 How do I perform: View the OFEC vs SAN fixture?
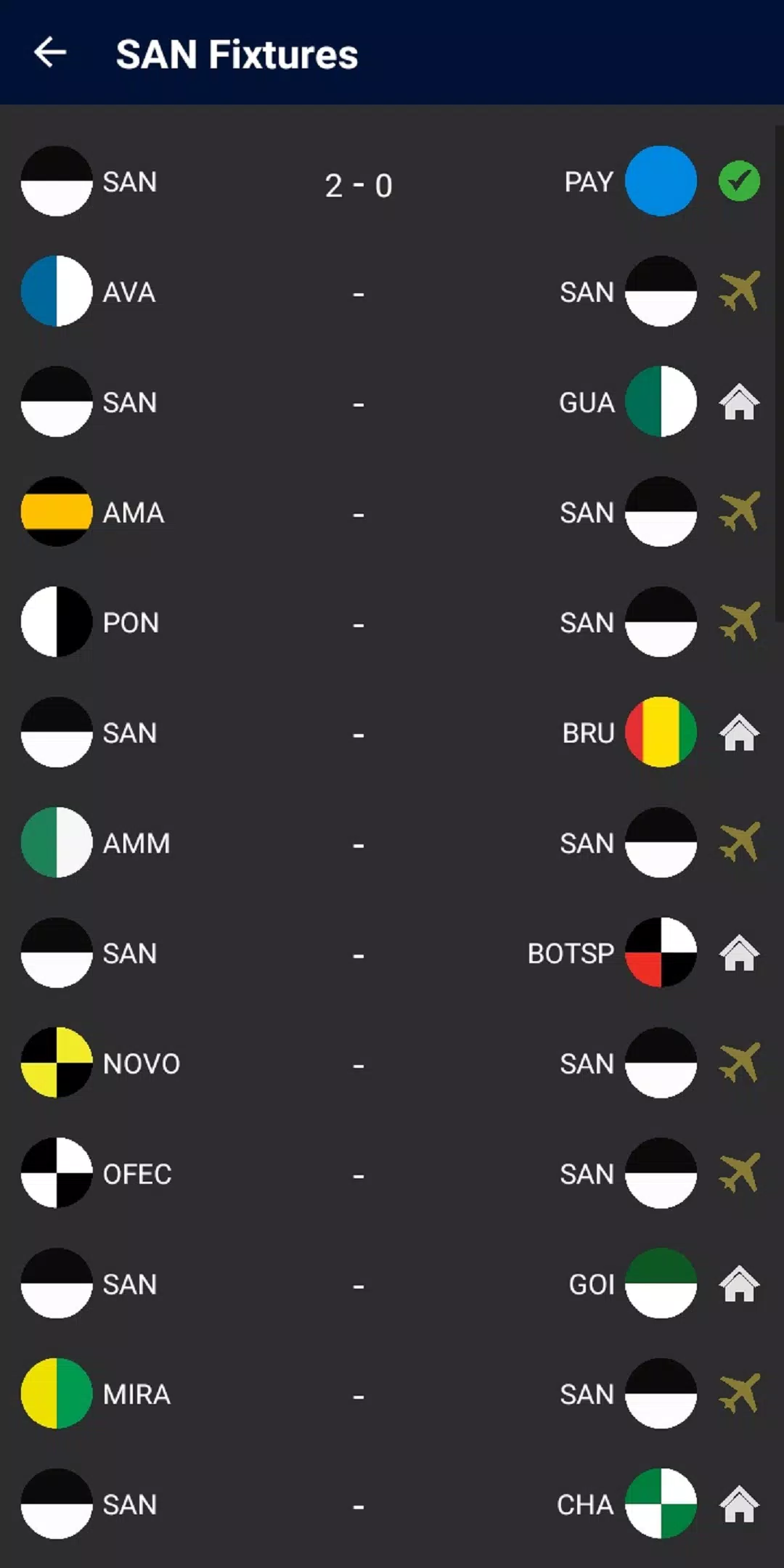click(x=359, y=1175)
